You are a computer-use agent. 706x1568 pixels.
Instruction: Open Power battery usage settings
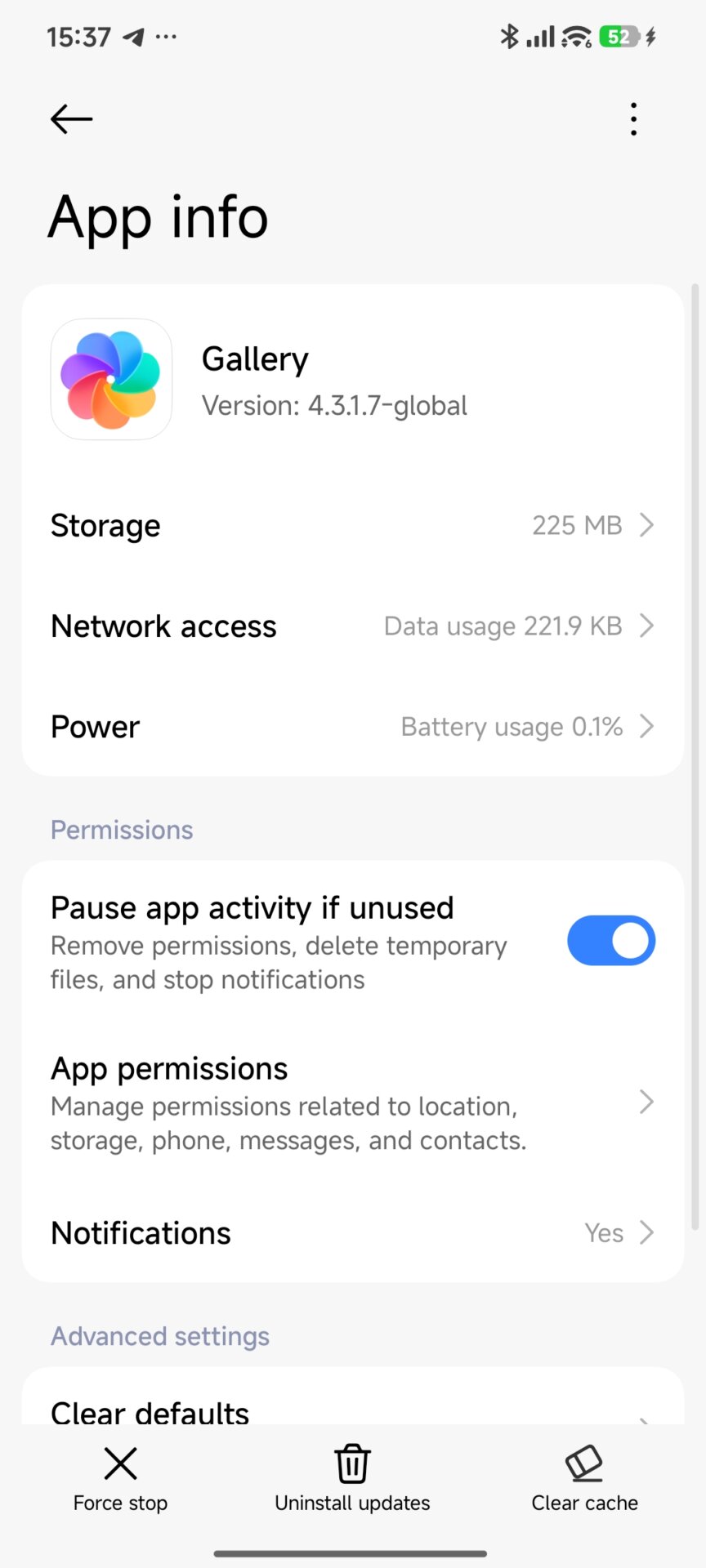tap(352, 727)
